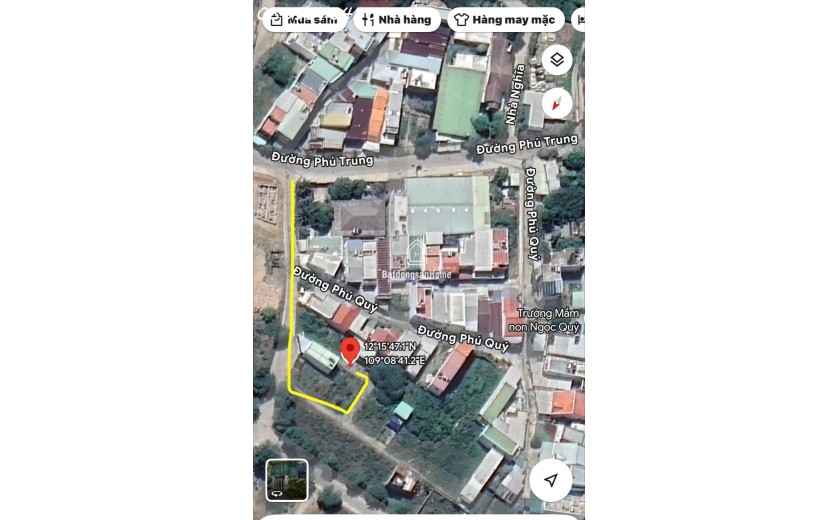Screen dimensions: 840x520
Task: Center map on my location
Action: point(551,480)
